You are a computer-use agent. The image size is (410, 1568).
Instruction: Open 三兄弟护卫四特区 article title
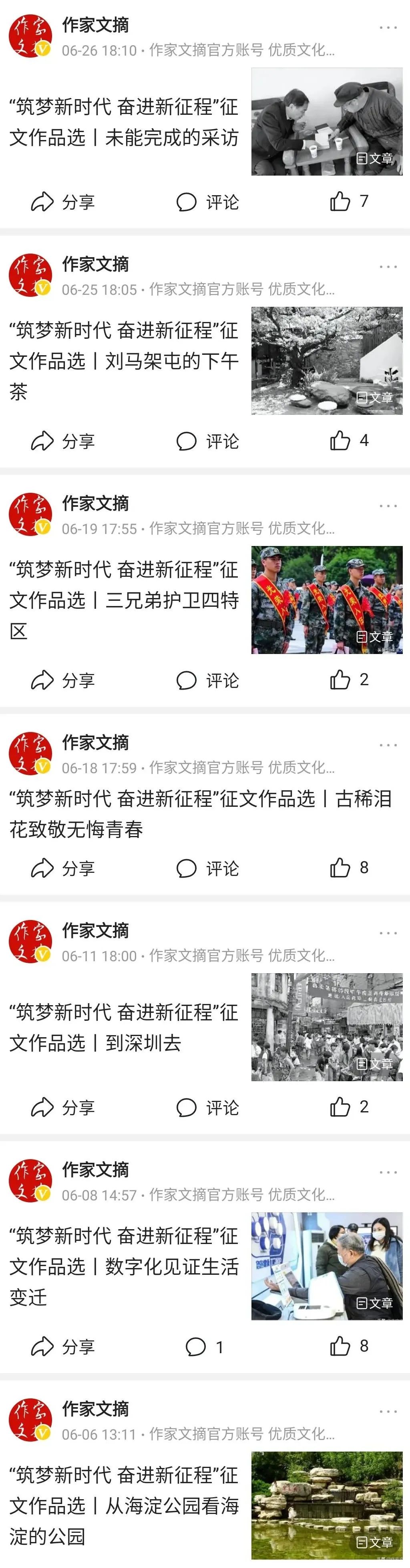pyautogui.click(x=124, y=600)
